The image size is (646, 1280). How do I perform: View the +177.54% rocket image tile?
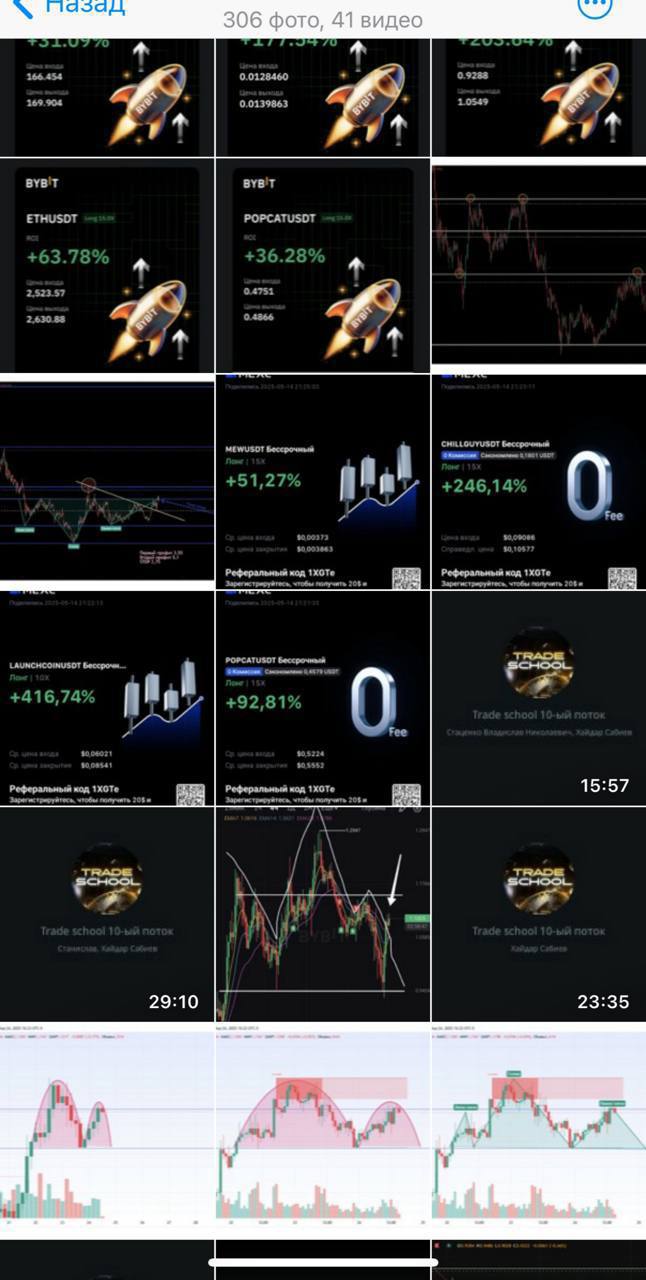point(323,98)
